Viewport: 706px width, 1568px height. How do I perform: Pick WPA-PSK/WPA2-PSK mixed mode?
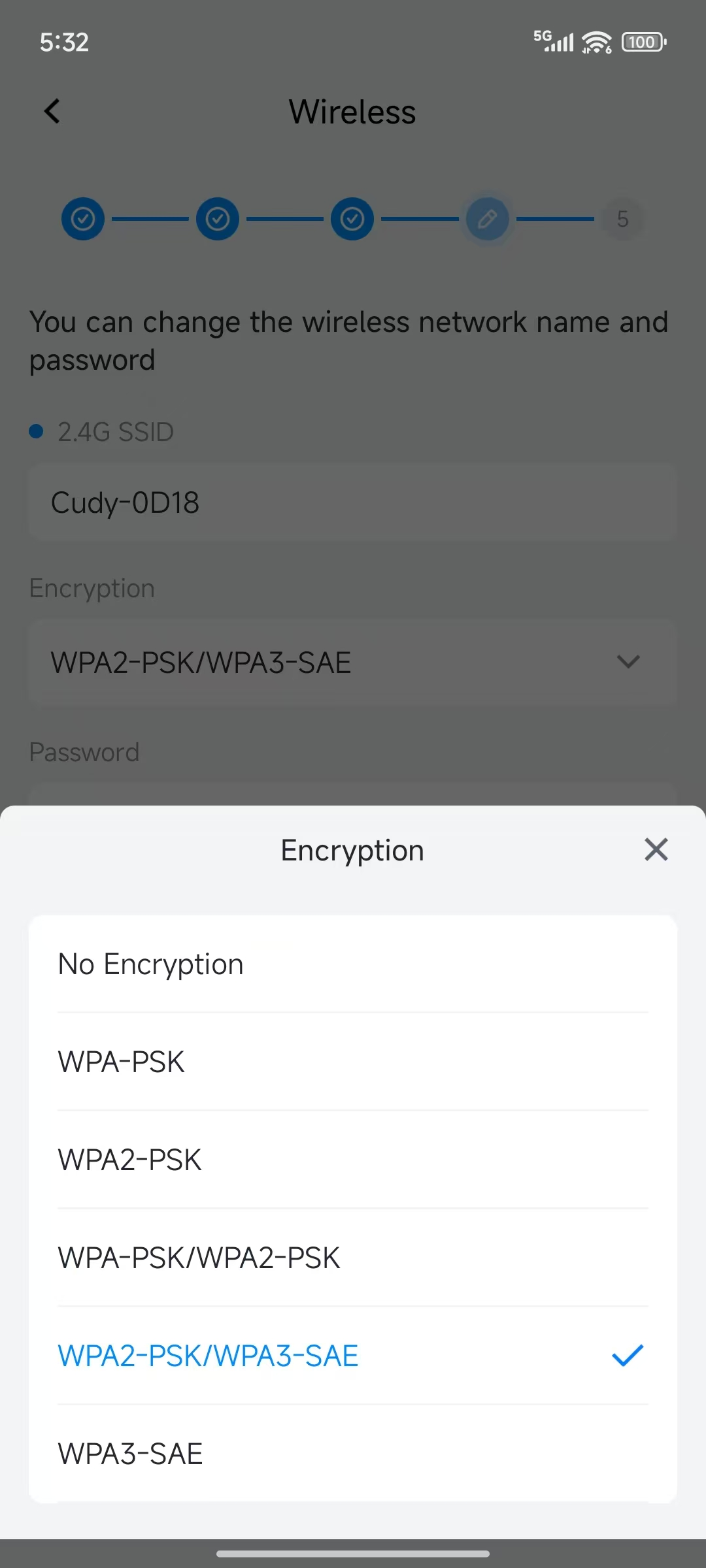(x=353, y=1258)
